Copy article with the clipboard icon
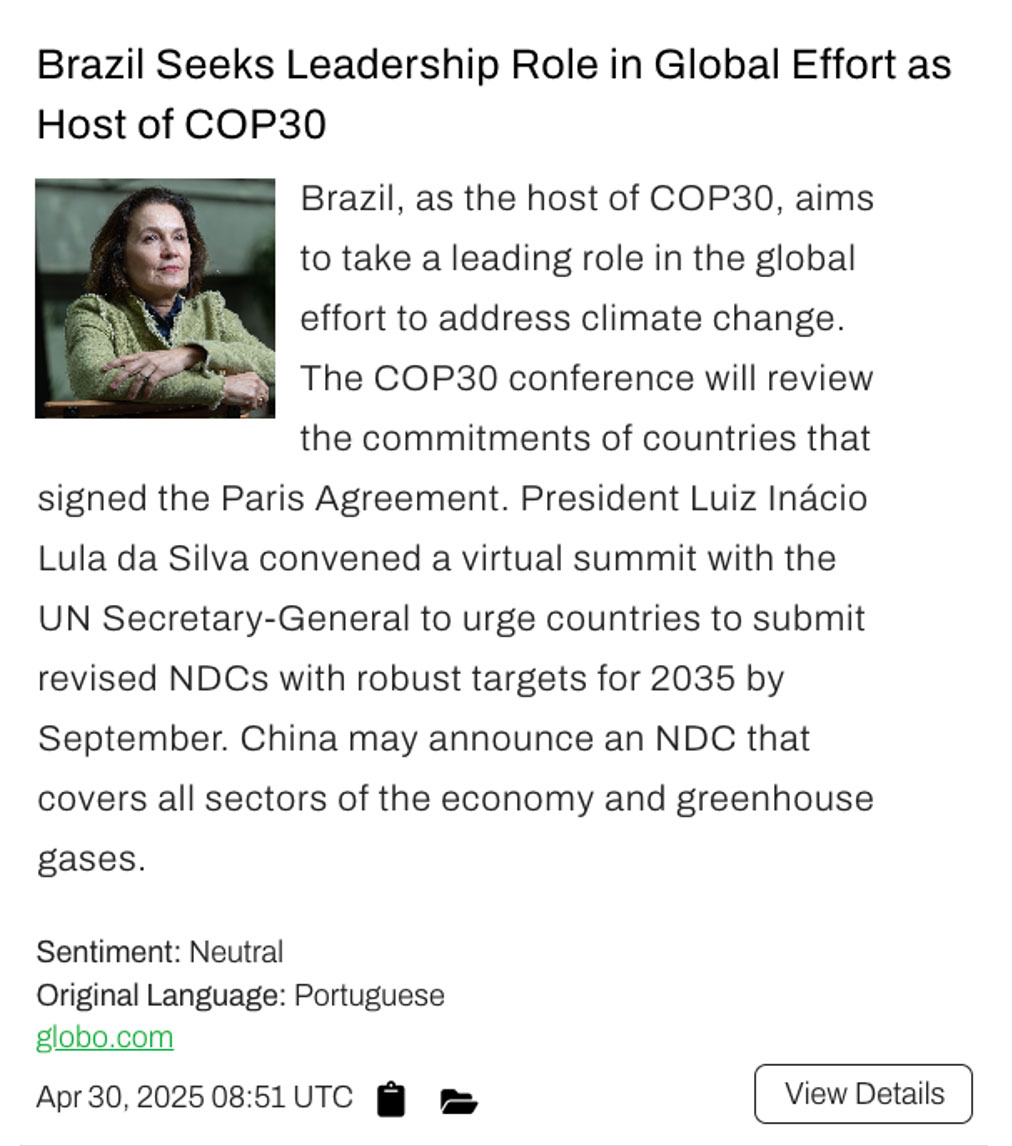This screenshot has height=1146, width=1012. coord(391,1099)
